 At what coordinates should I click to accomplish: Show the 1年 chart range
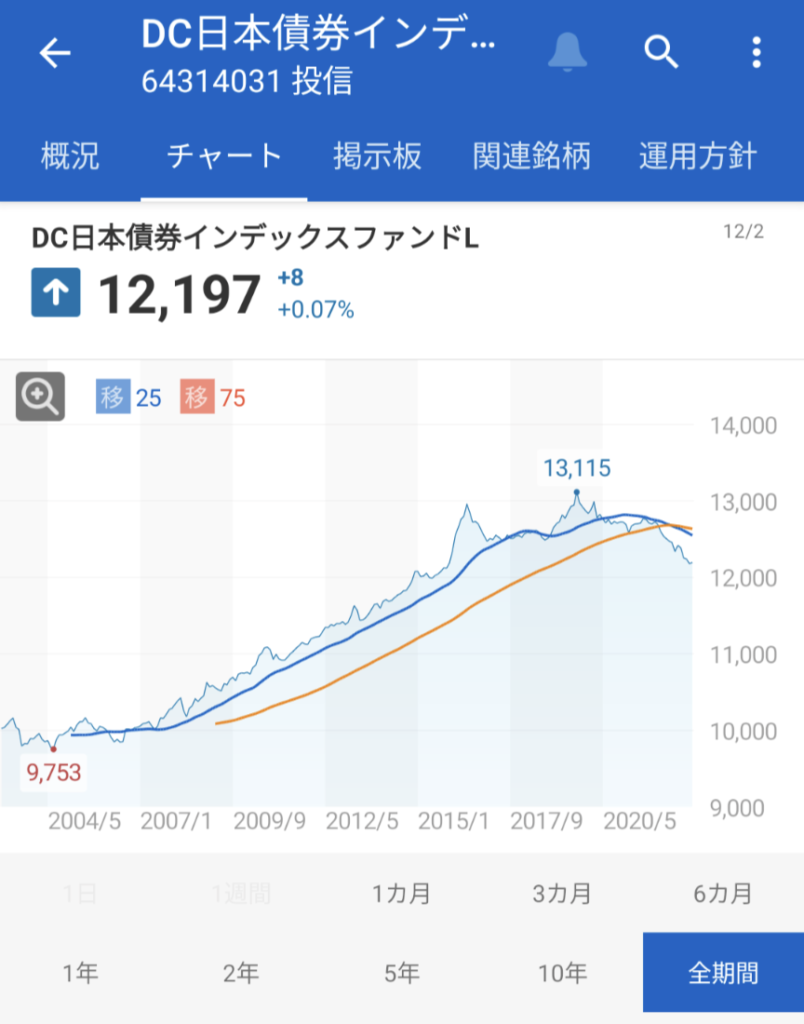80,972
